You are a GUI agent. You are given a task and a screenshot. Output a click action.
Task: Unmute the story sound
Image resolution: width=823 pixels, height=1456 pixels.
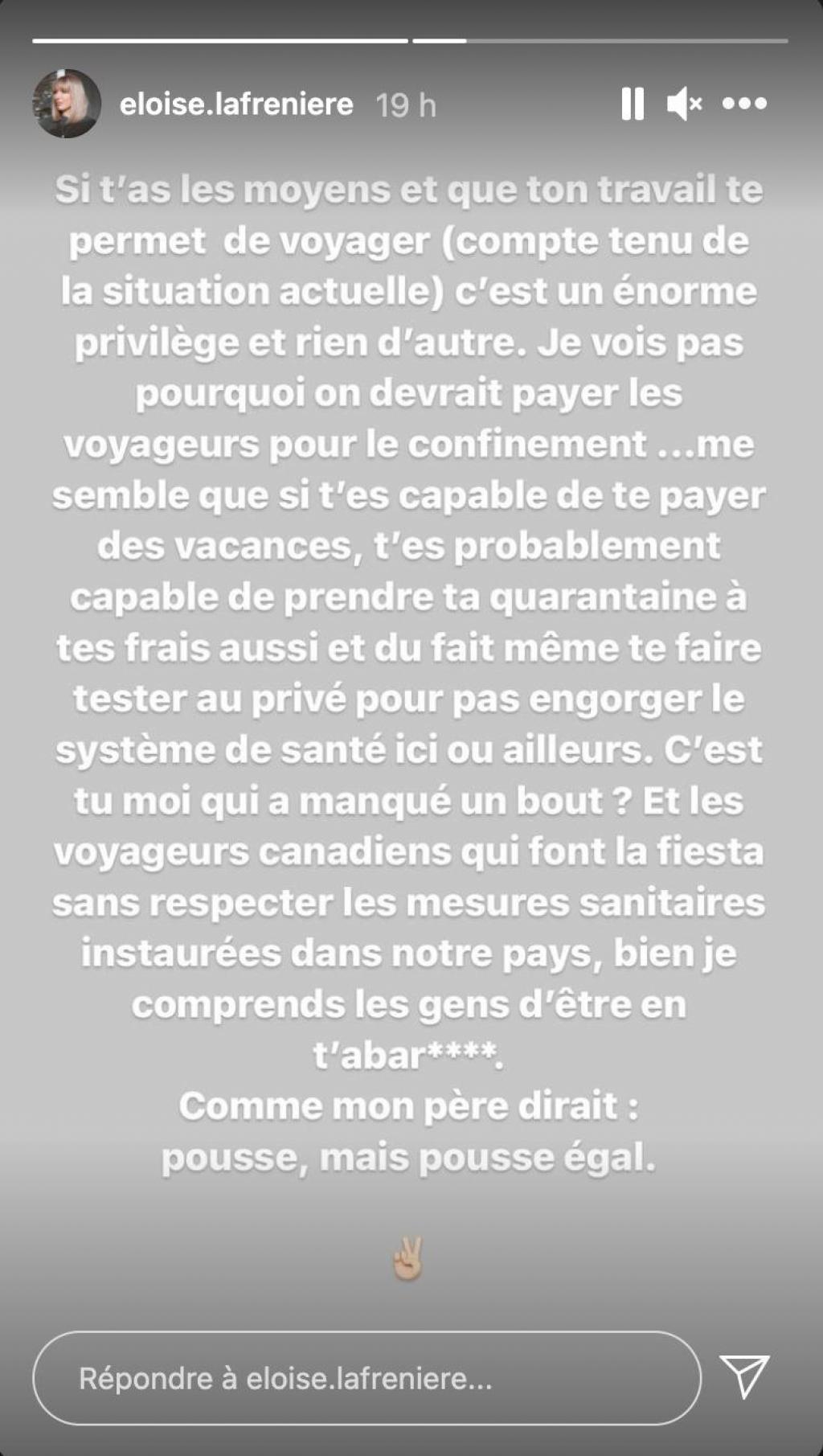coord(684,104)
